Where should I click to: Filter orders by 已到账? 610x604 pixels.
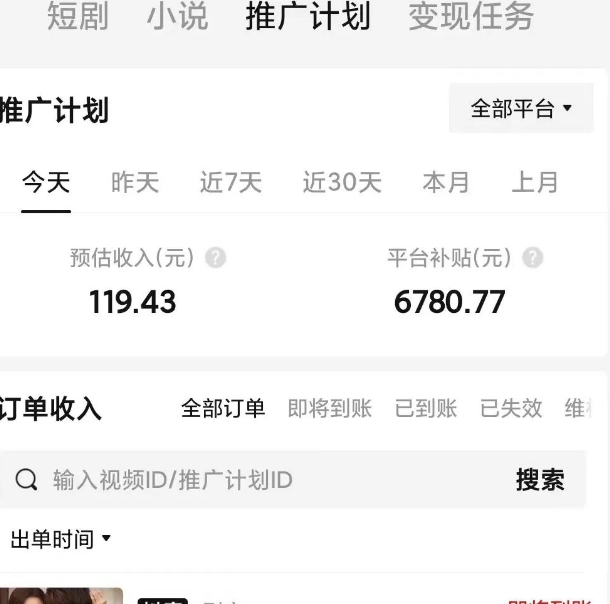pos(426,408)
